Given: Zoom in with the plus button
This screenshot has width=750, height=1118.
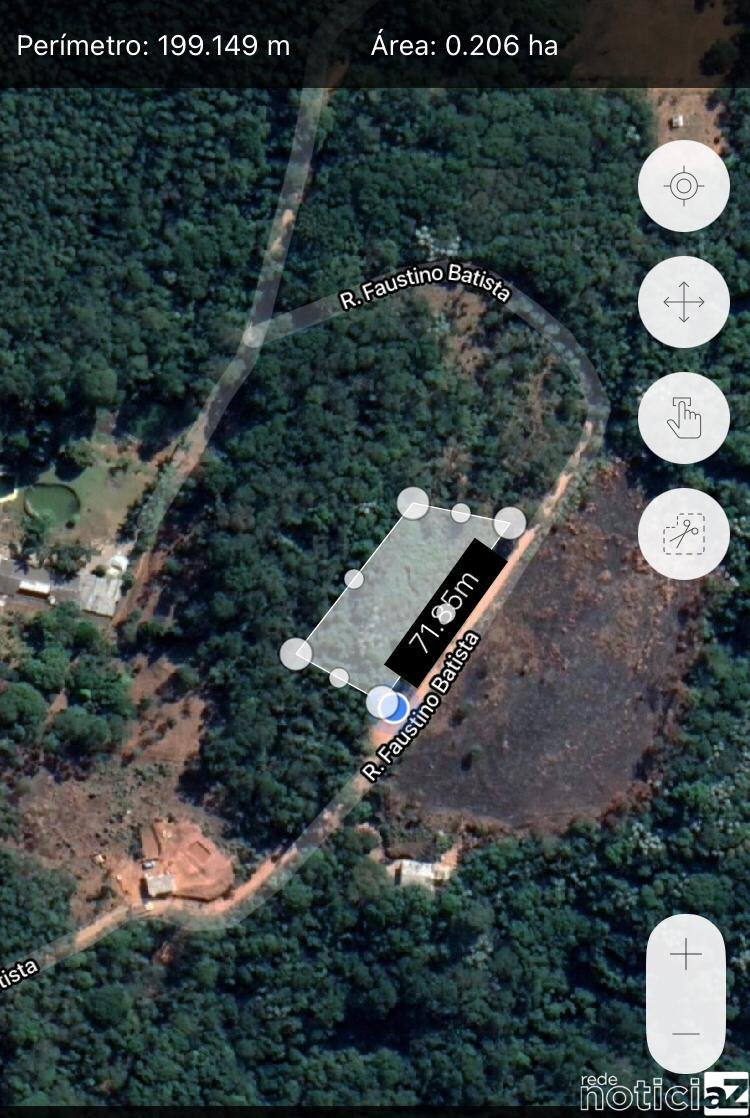Looking at the screenshot, I should (686, 956).
